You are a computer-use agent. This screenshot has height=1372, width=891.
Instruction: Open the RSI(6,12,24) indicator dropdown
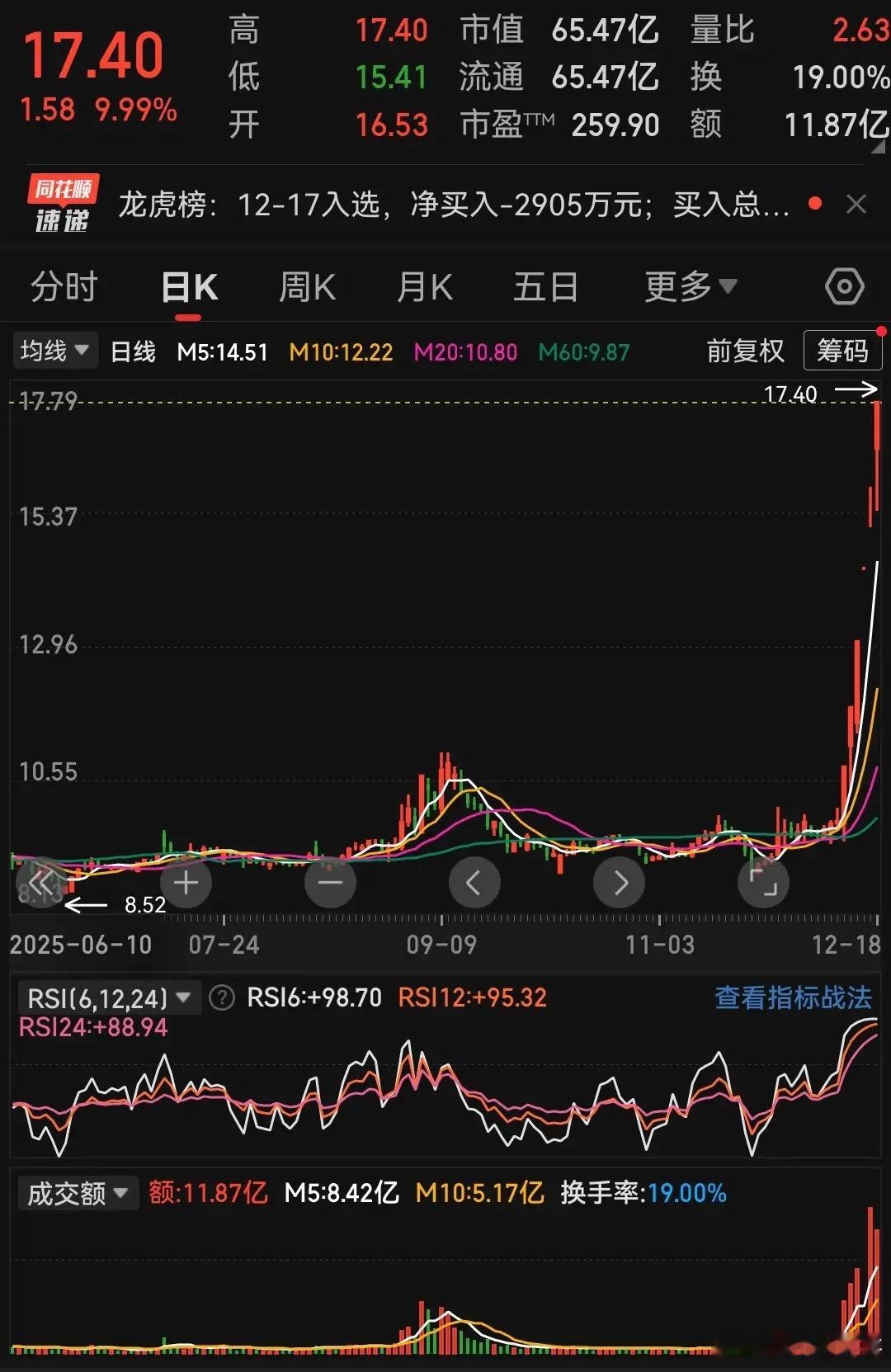click(107, 997)
